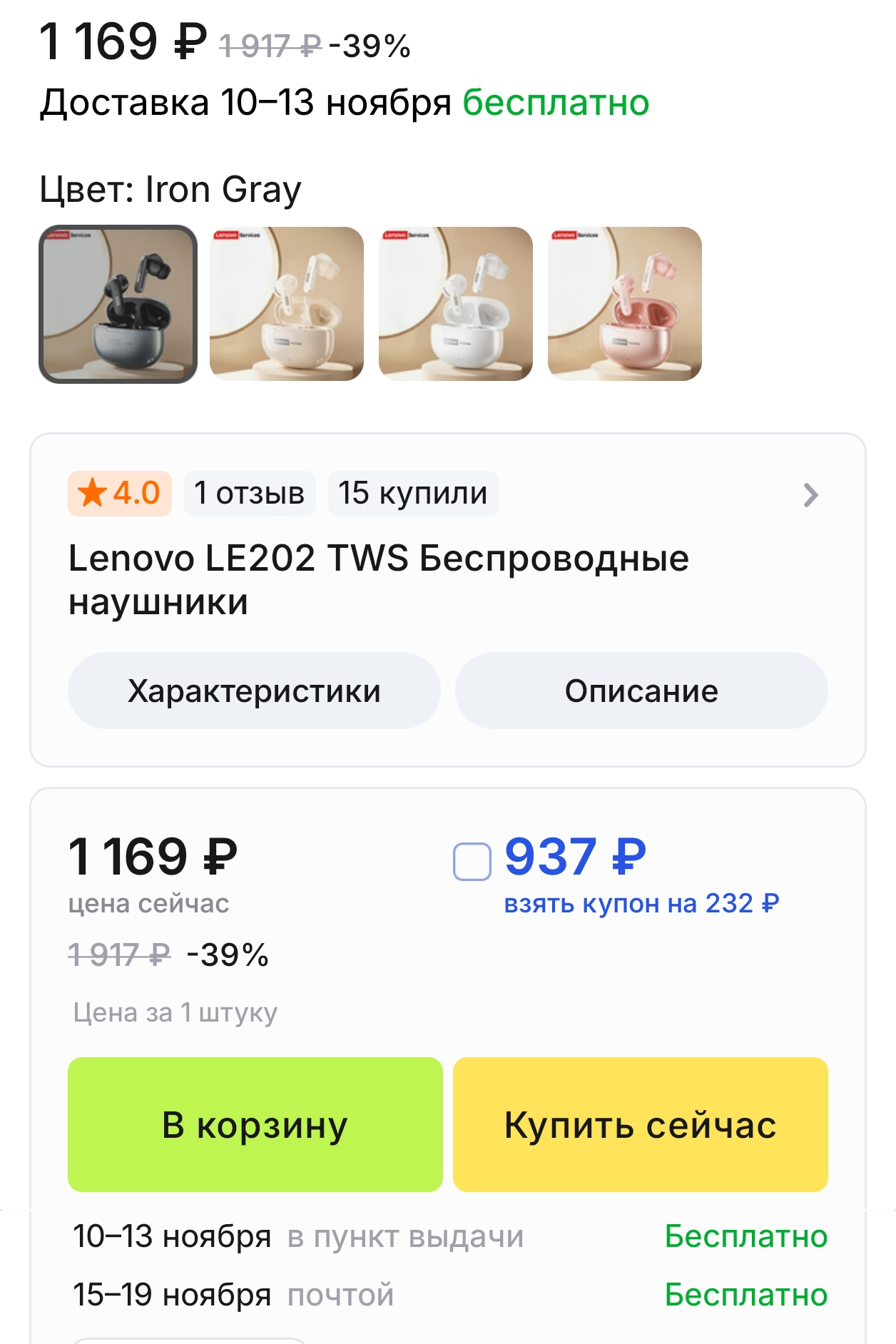Tap the 'взять купон на 232 ₽' link
Viewport: 896px width, 1344px height.
pyautogui.click(x=641, y=904)
